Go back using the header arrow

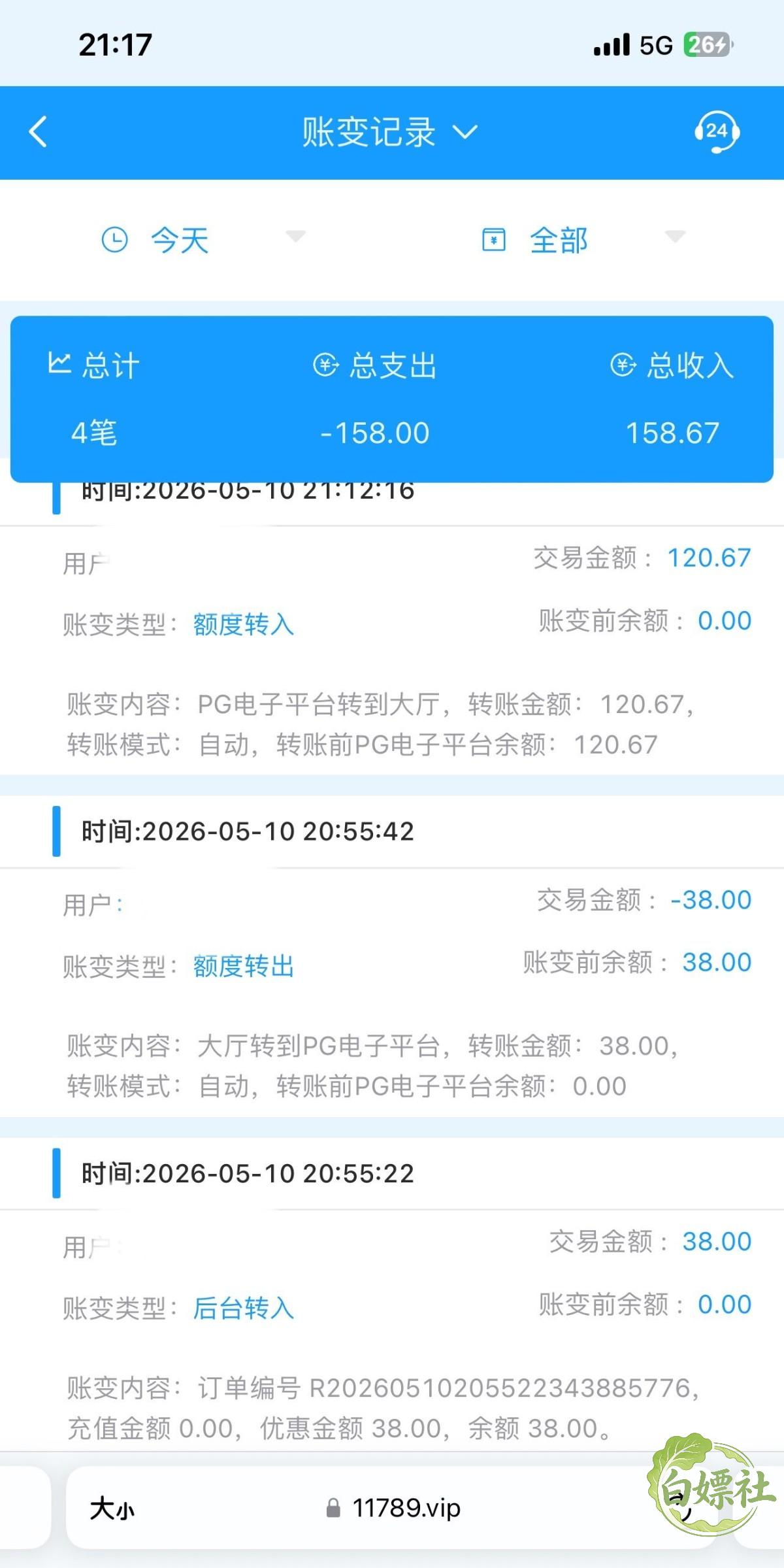click(38, 131)
